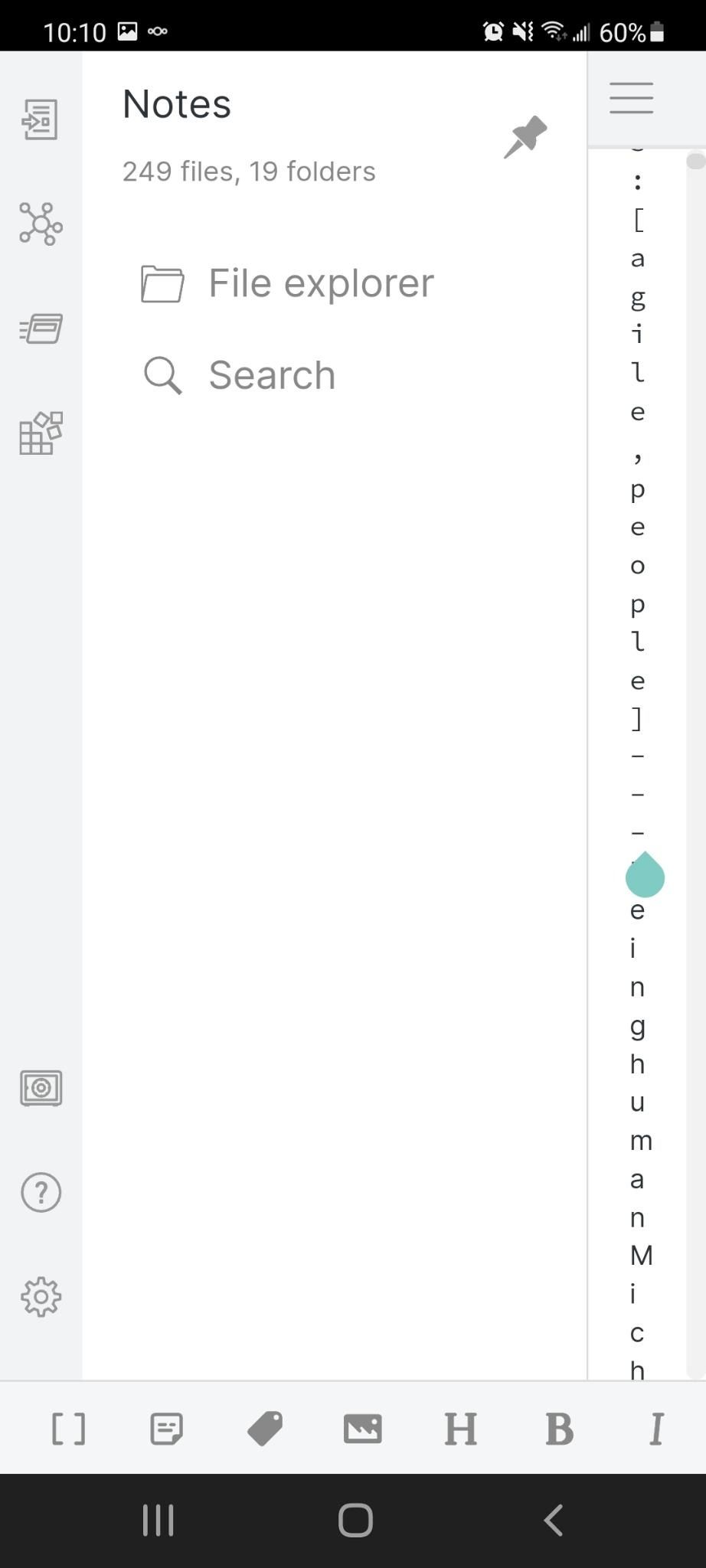
Task: Open settings gear
Action: tap(41, 1296)
